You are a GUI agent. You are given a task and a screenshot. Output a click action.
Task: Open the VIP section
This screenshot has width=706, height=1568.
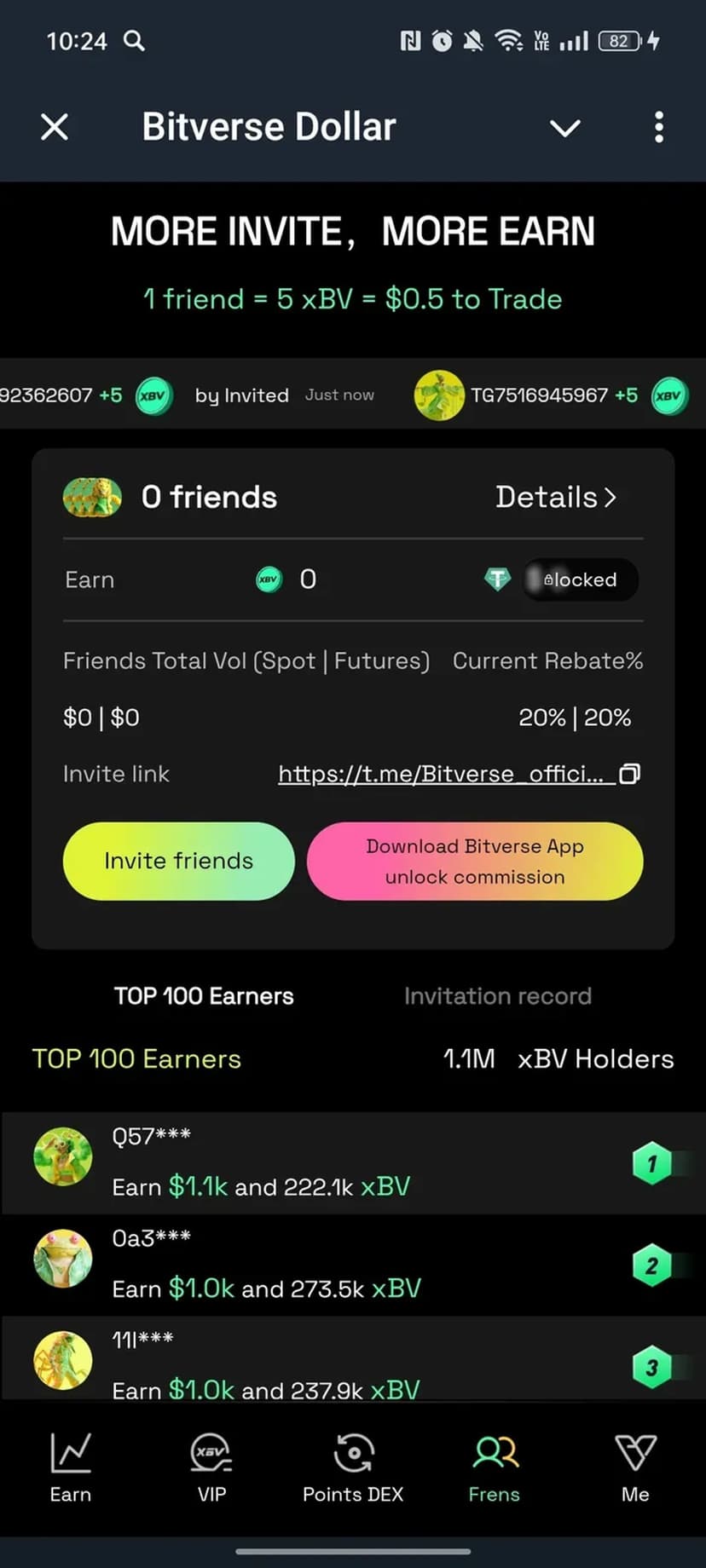211,1467
